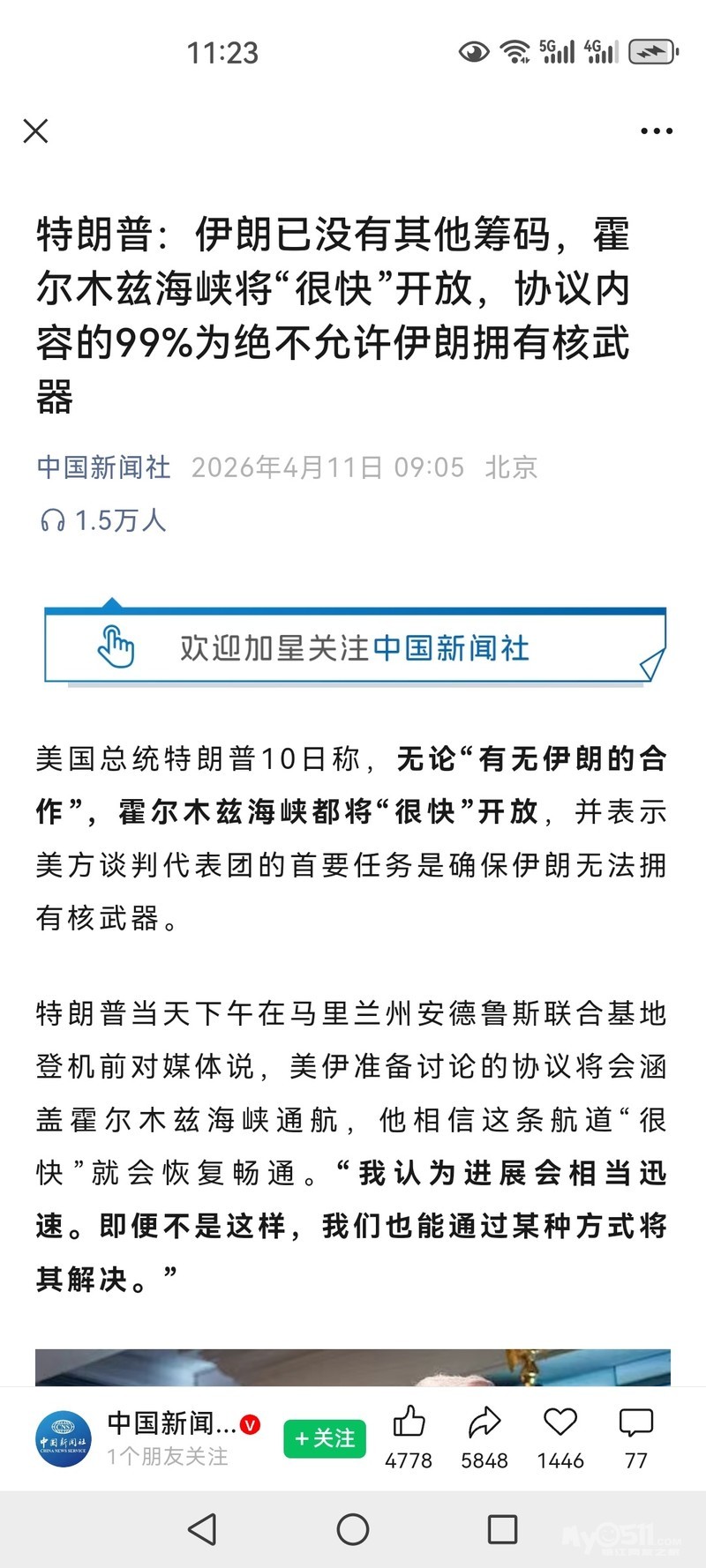Listen to the article via the headphone icon

click(53, 520)
